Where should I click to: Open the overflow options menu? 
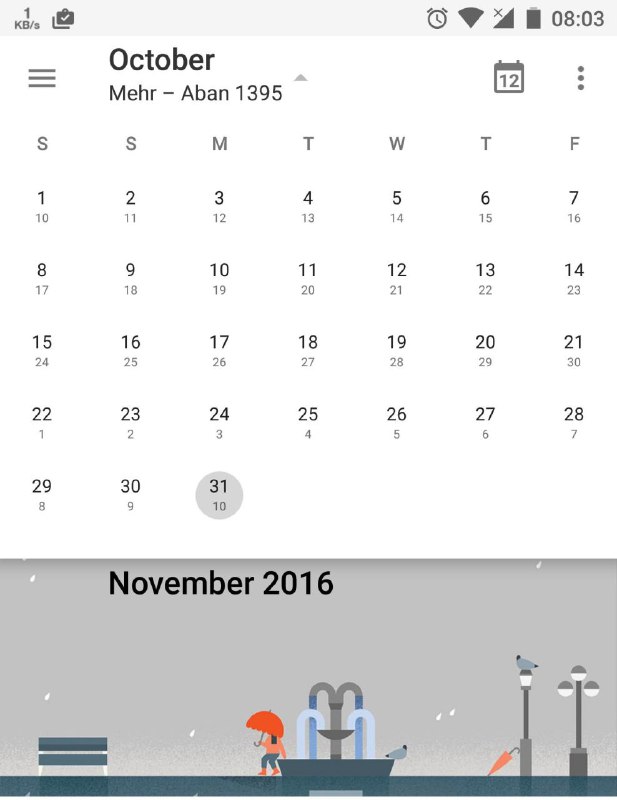coord(581,78)
